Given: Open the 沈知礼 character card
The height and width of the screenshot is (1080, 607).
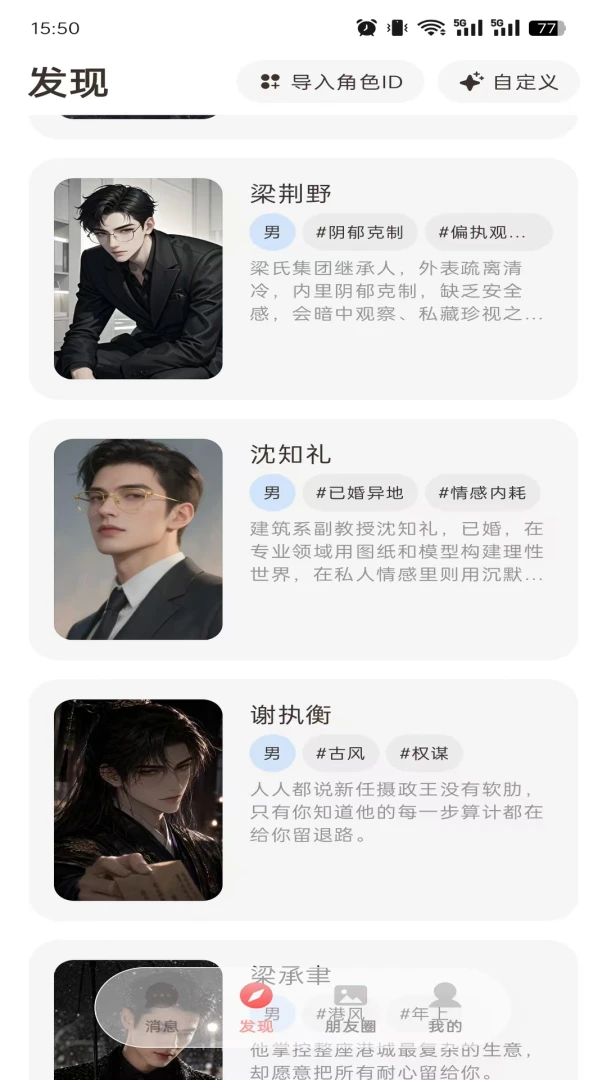Looking at the screenshot, I should pos(303,539).
